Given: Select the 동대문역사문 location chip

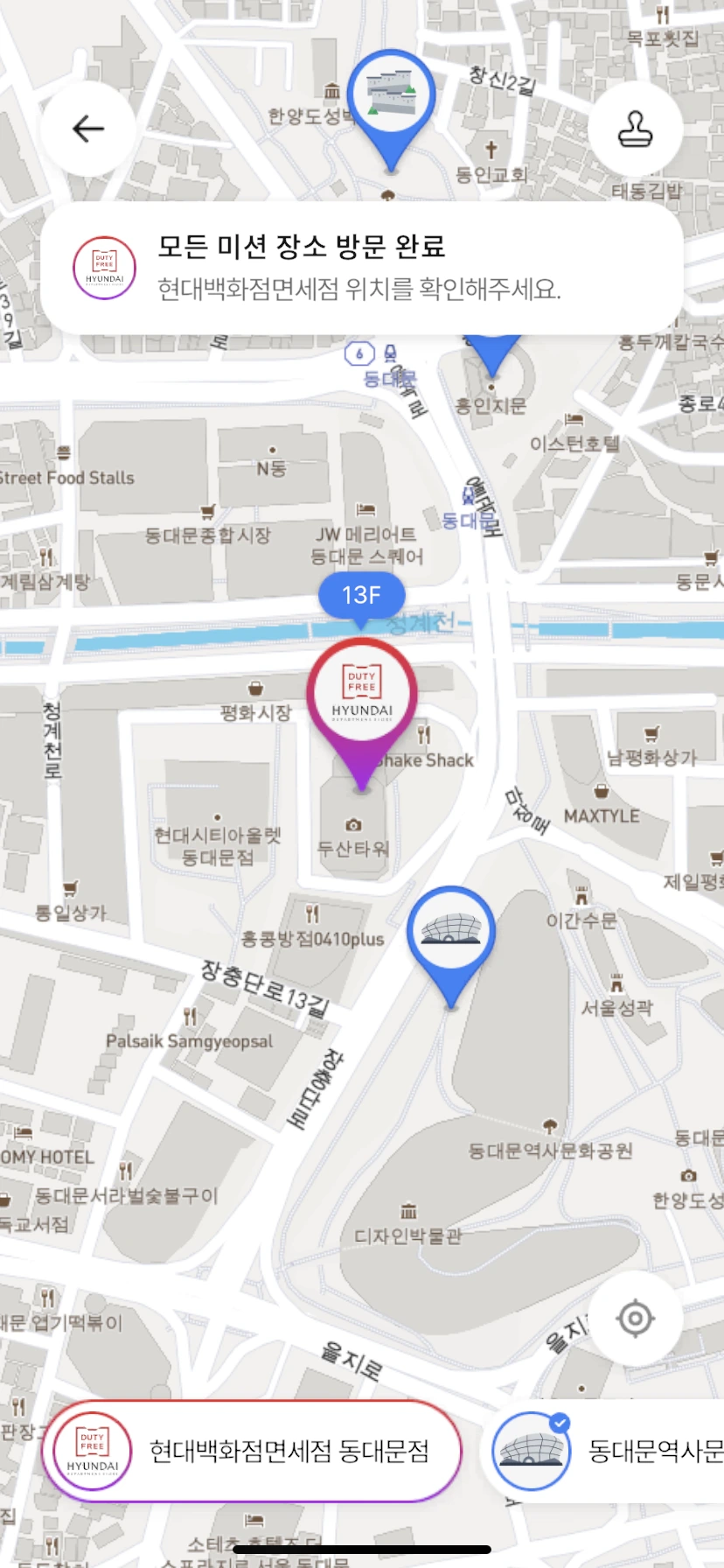Looking at the screenshot, I should coord(603,1450).
